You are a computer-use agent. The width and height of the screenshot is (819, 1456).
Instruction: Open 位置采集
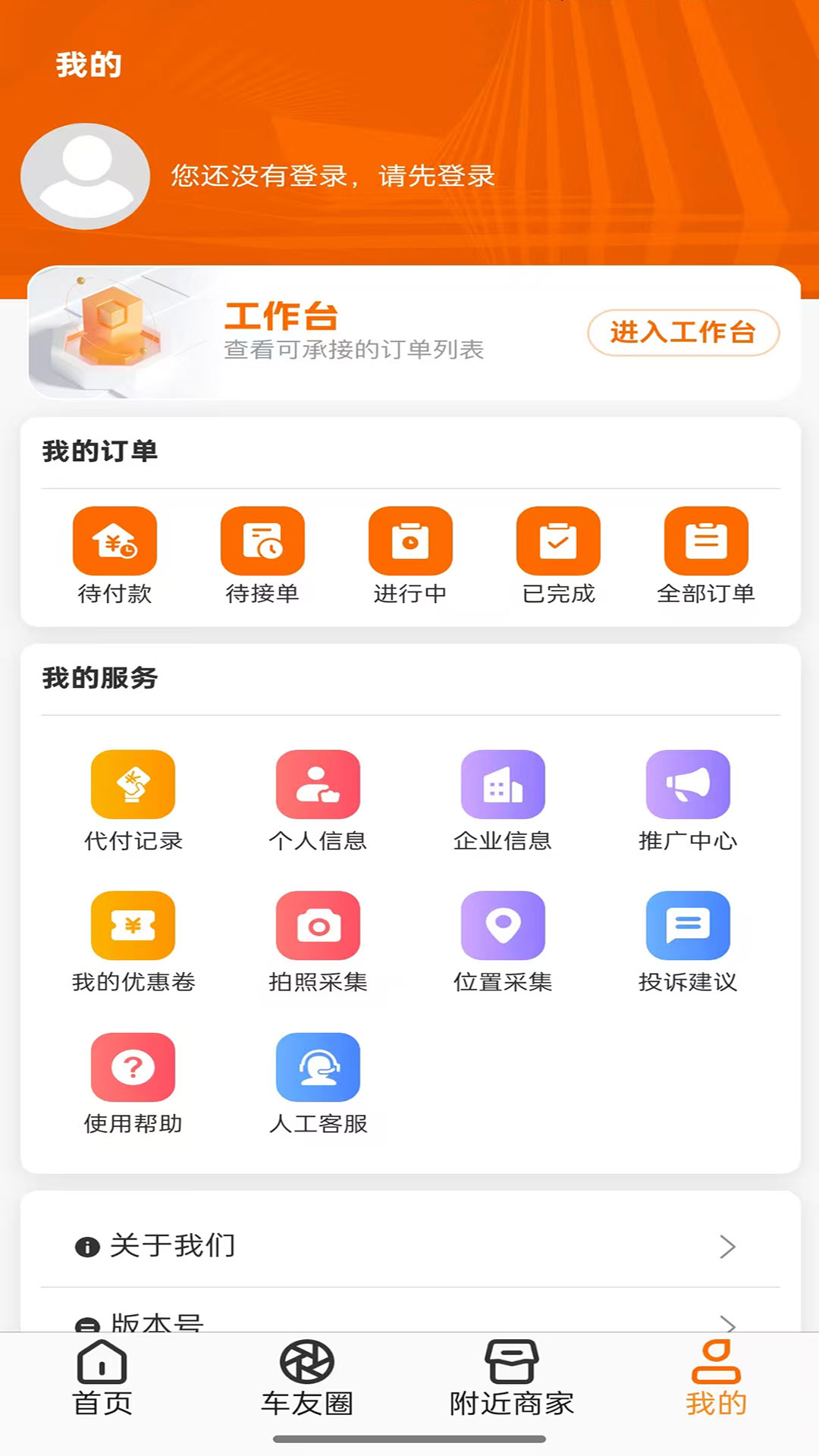tap(503, 941)
